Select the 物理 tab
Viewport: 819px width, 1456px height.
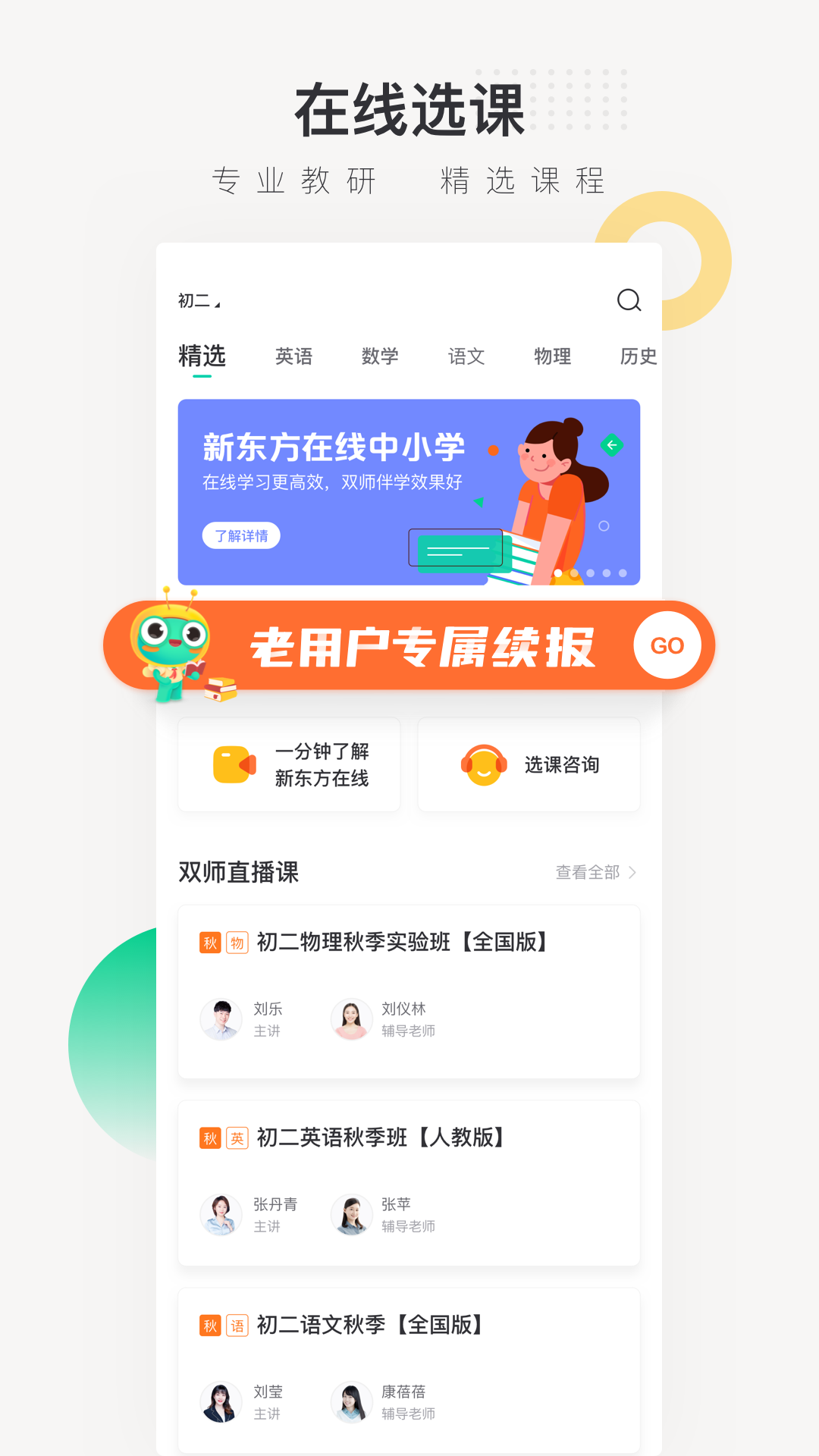[553, 356]
